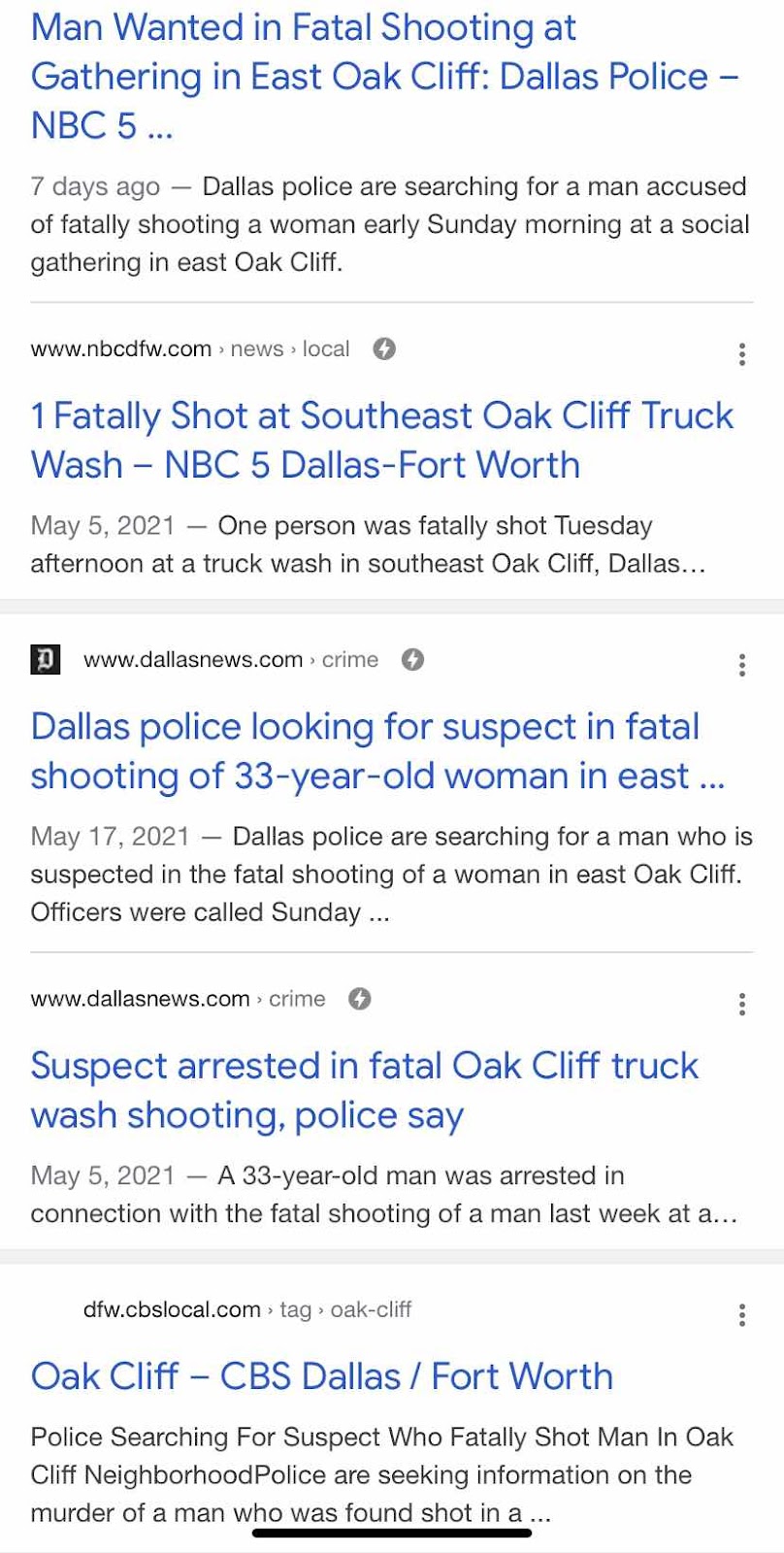Open options menu for dallasnews.com crime result with logo
This screenshot has width=784, height=1553.
(x=741, y=665)
